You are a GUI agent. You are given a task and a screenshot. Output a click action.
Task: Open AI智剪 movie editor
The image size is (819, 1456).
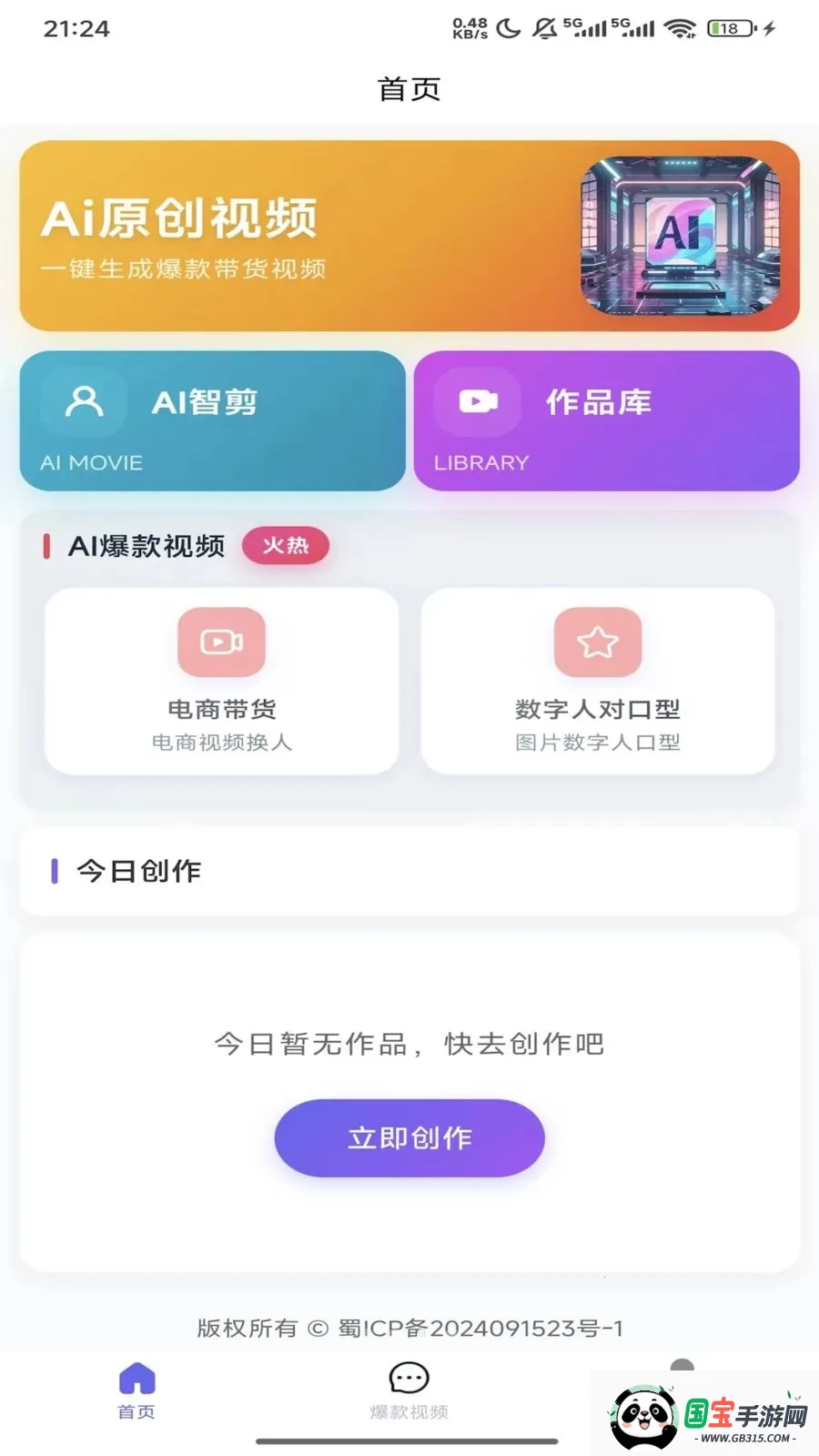(x=213, y=421)
